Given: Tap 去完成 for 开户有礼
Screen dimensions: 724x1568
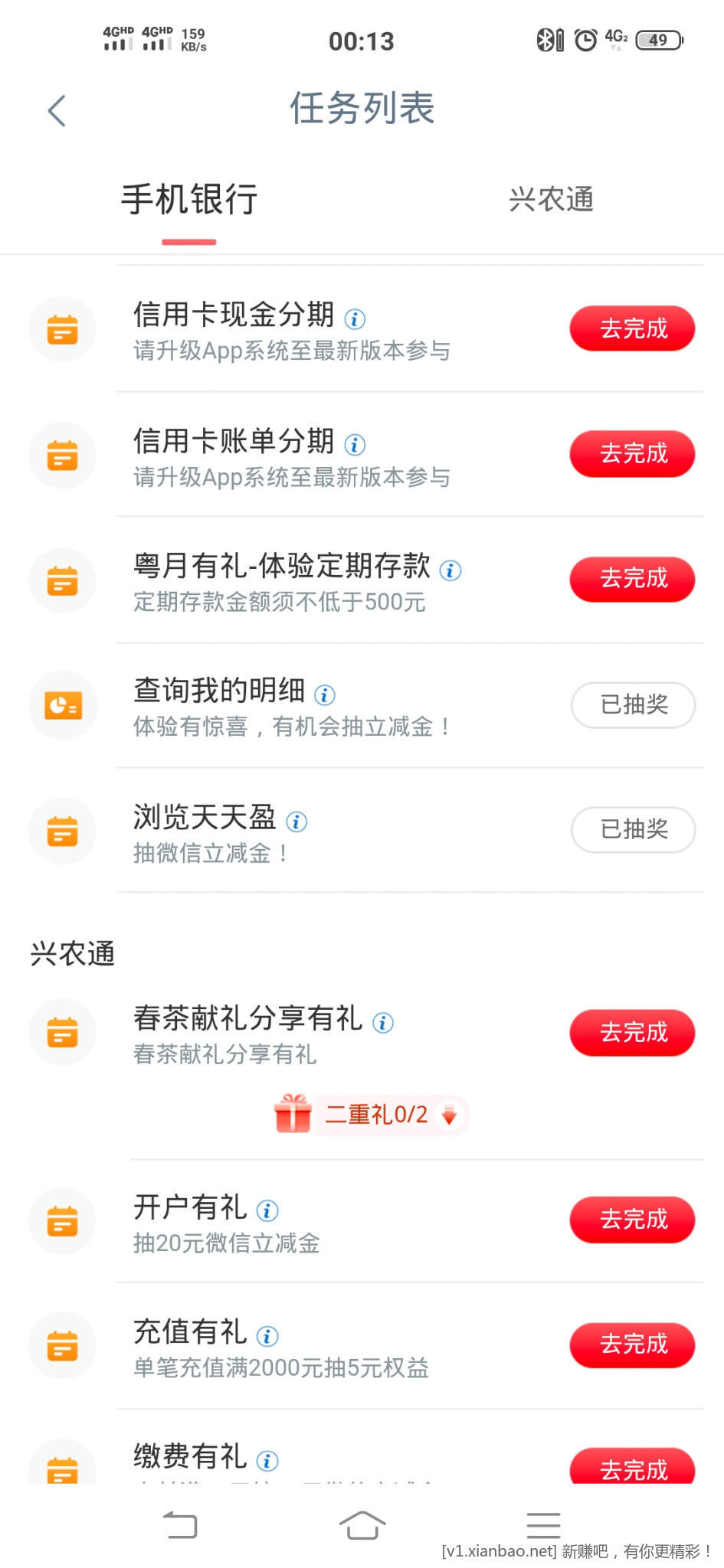Looking at the screenshot, I should point(632,1220).
